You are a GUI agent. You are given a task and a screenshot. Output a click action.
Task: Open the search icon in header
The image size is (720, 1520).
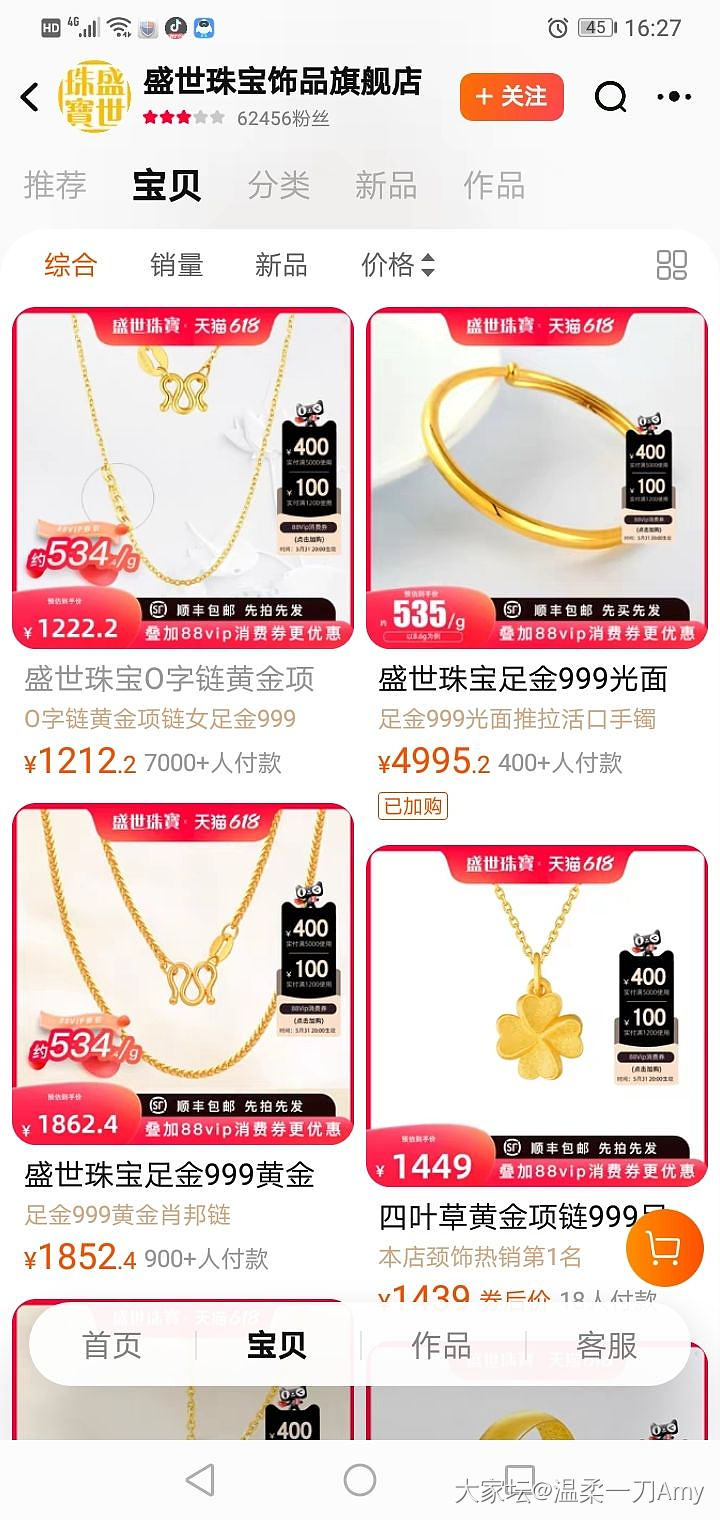tap(610, 97)
